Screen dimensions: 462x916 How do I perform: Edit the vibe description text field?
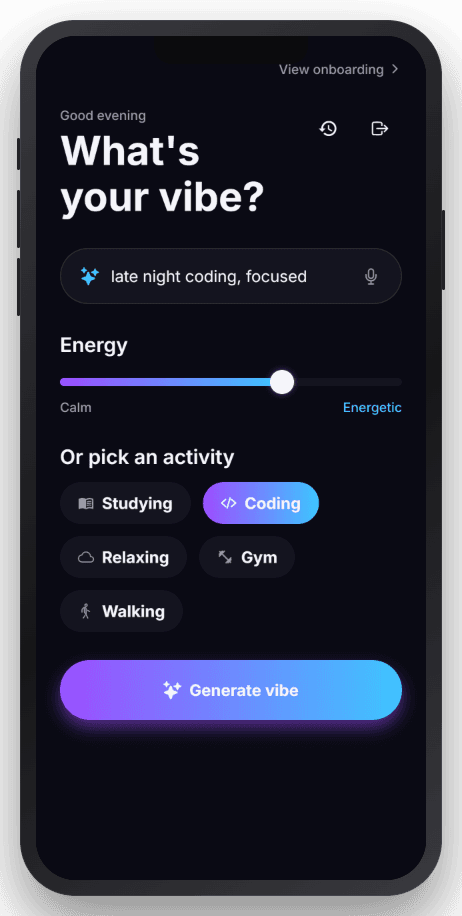pos(231,276)
